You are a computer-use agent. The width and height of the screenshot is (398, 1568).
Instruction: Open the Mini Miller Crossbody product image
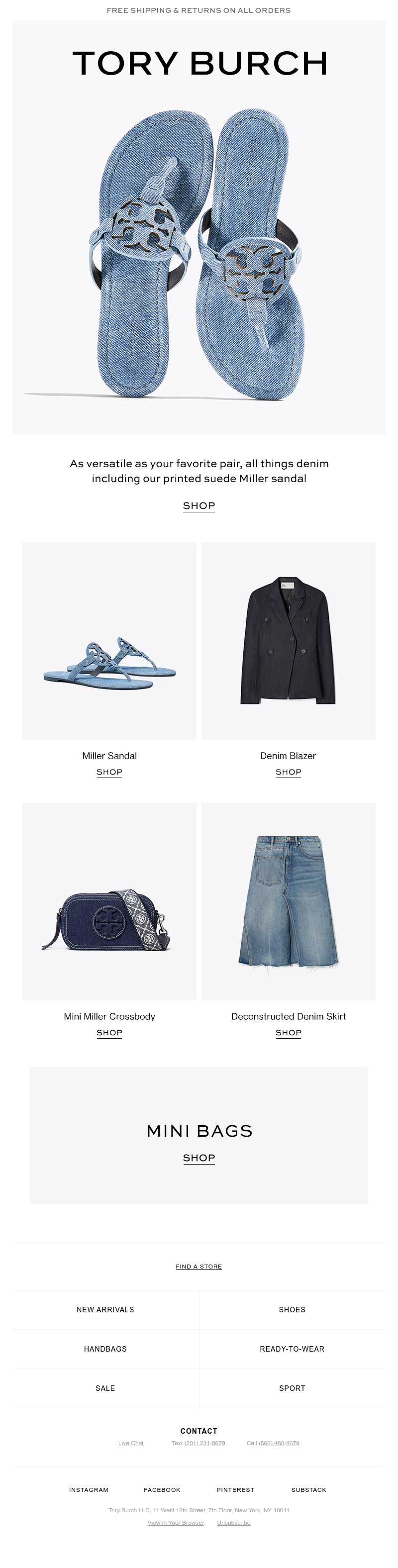pyautogui.click(x=109, y=901)
